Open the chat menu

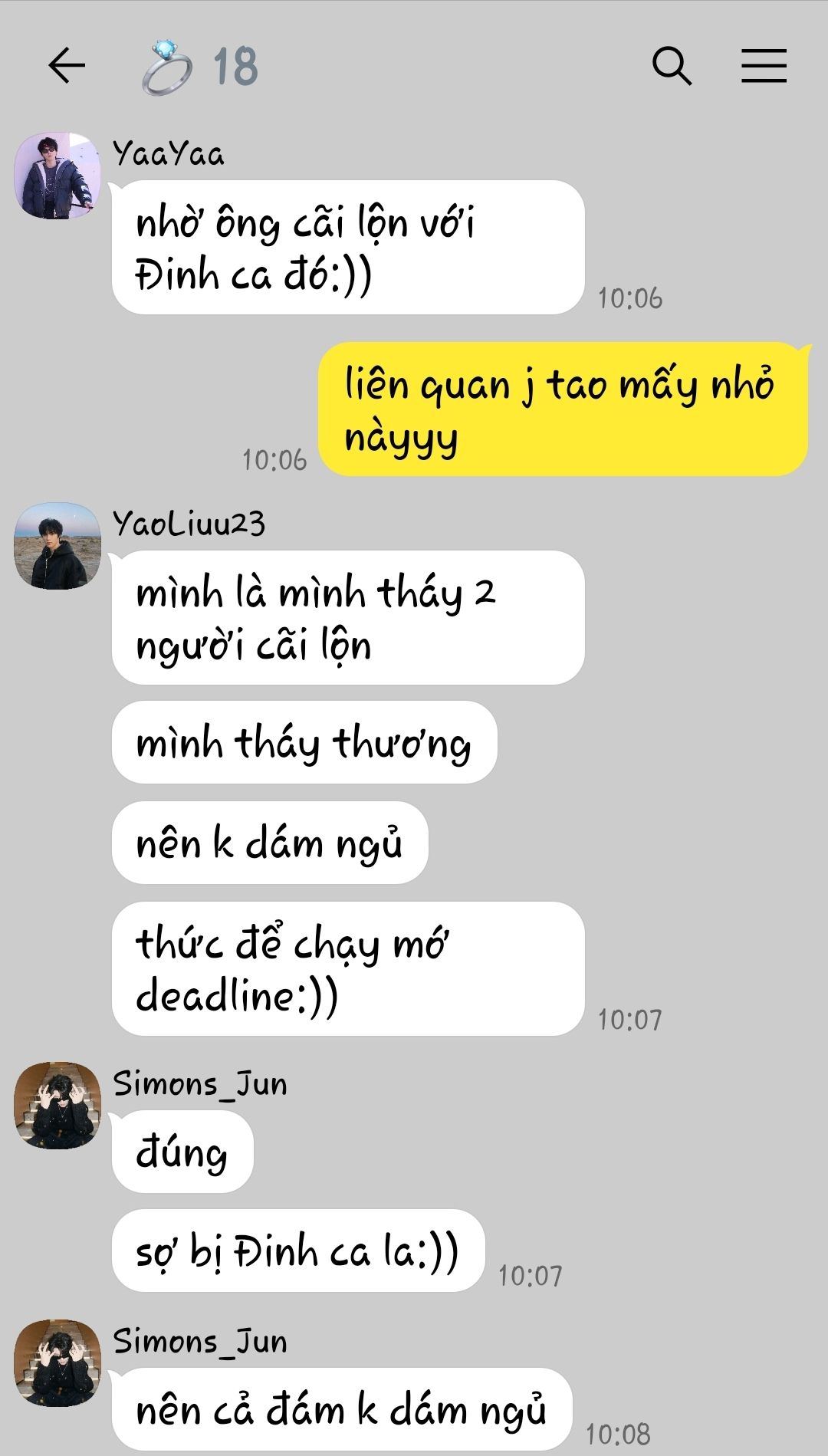(764, 65)
